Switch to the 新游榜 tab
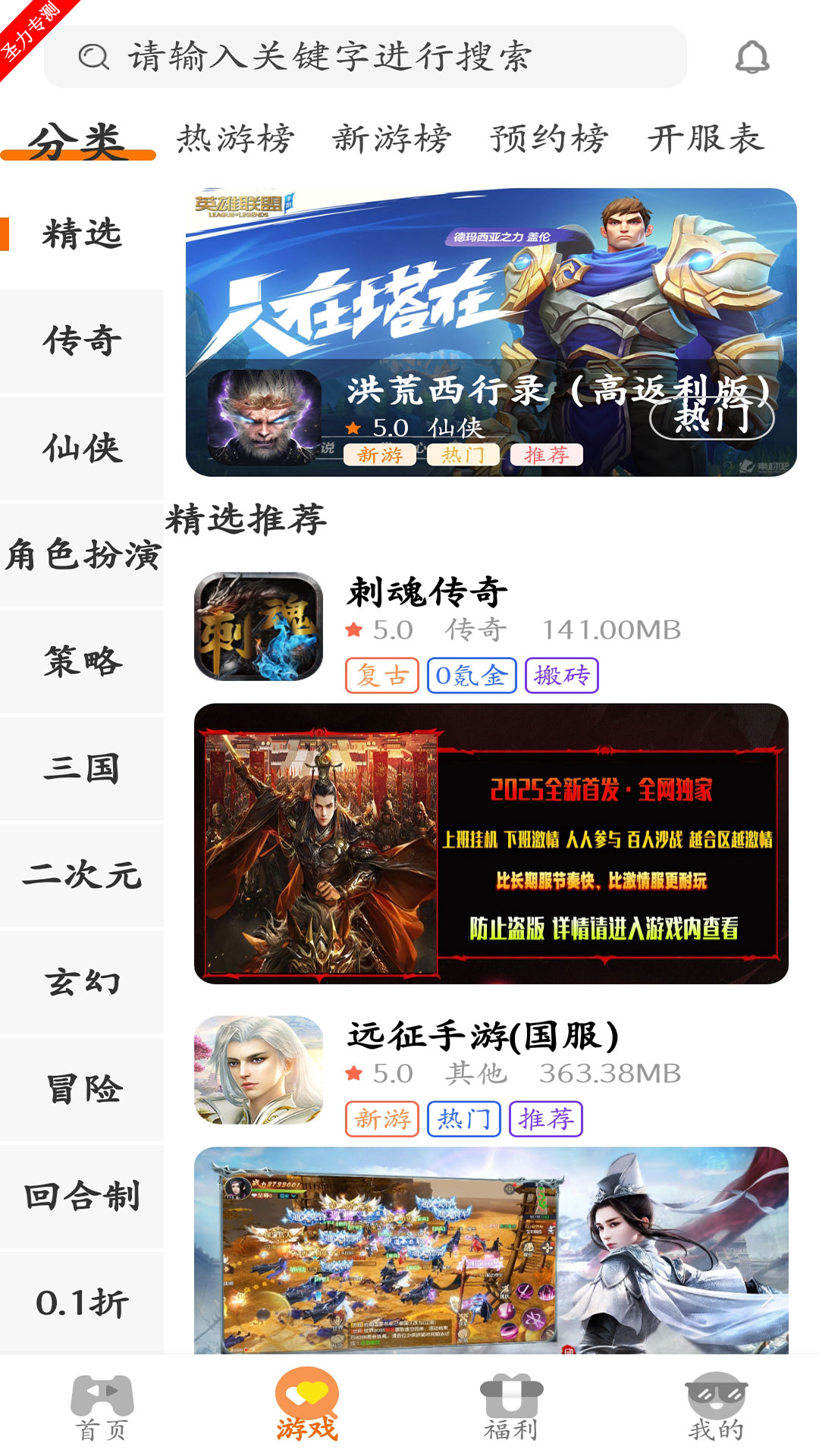Viewport: 819px width, 1456px height. [x=391, y=139]
